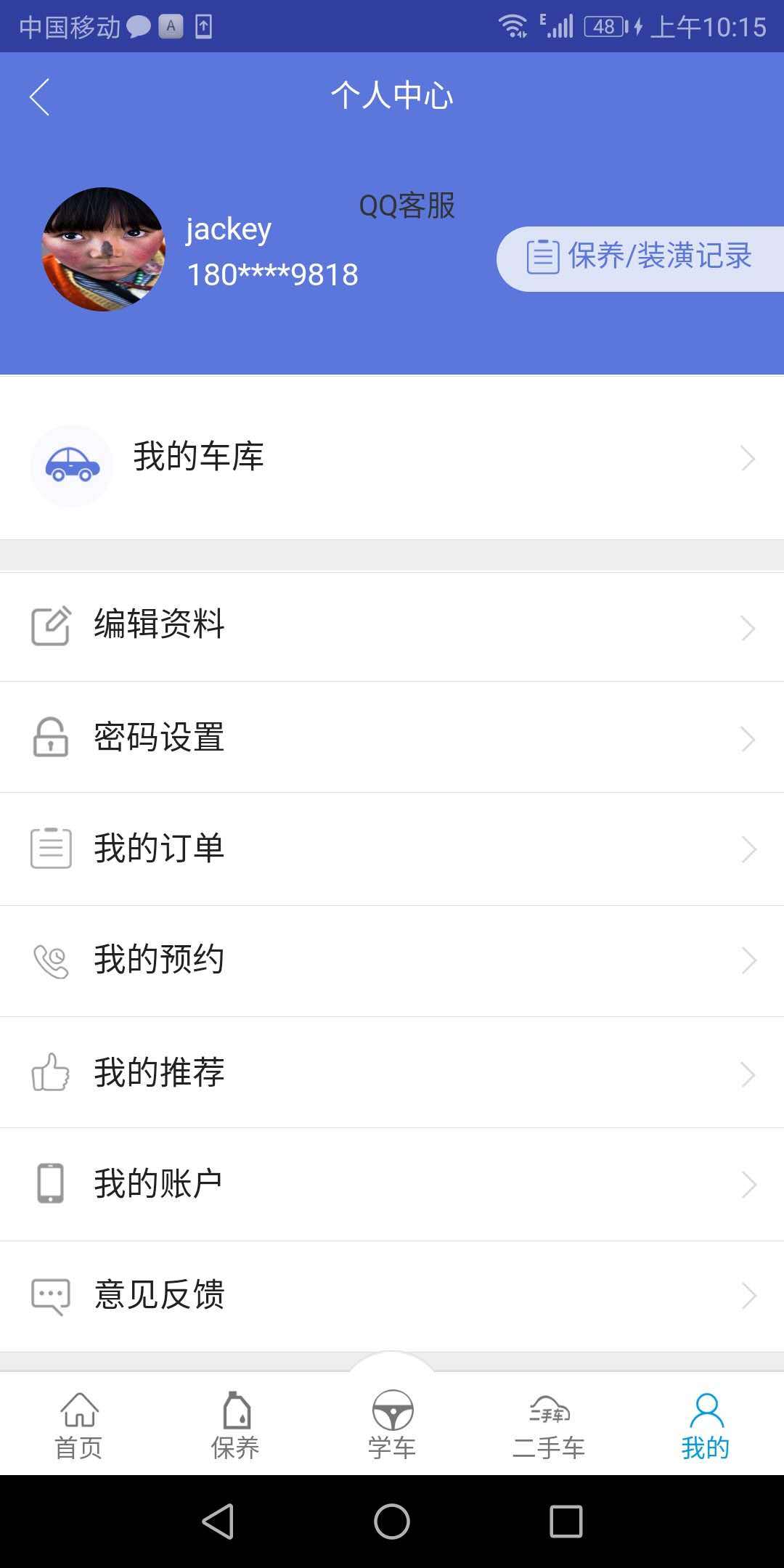Tap the phone call icon beside 我的预约
The image size is (784, 1568).
49,961
